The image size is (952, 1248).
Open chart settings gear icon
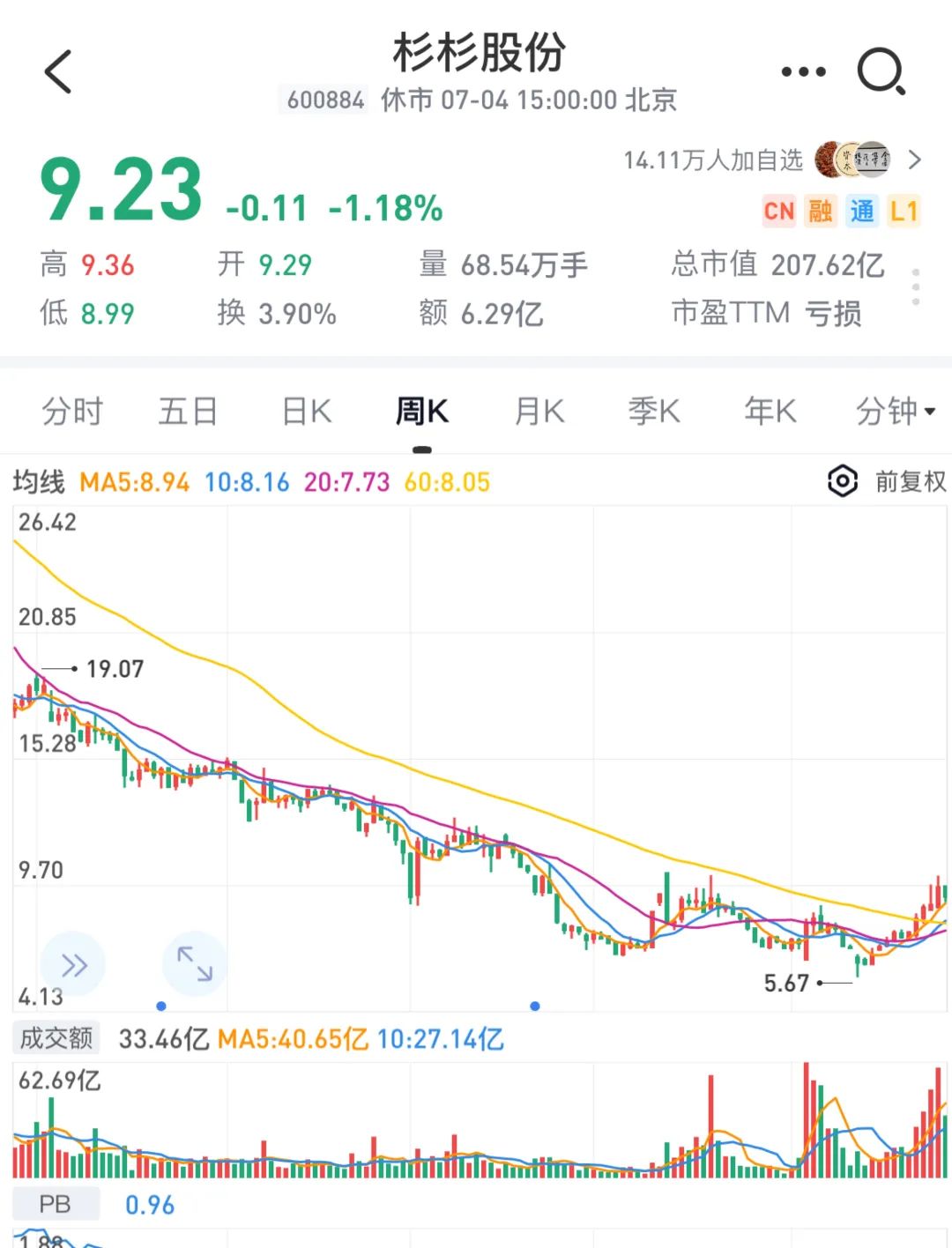(842, 481)
